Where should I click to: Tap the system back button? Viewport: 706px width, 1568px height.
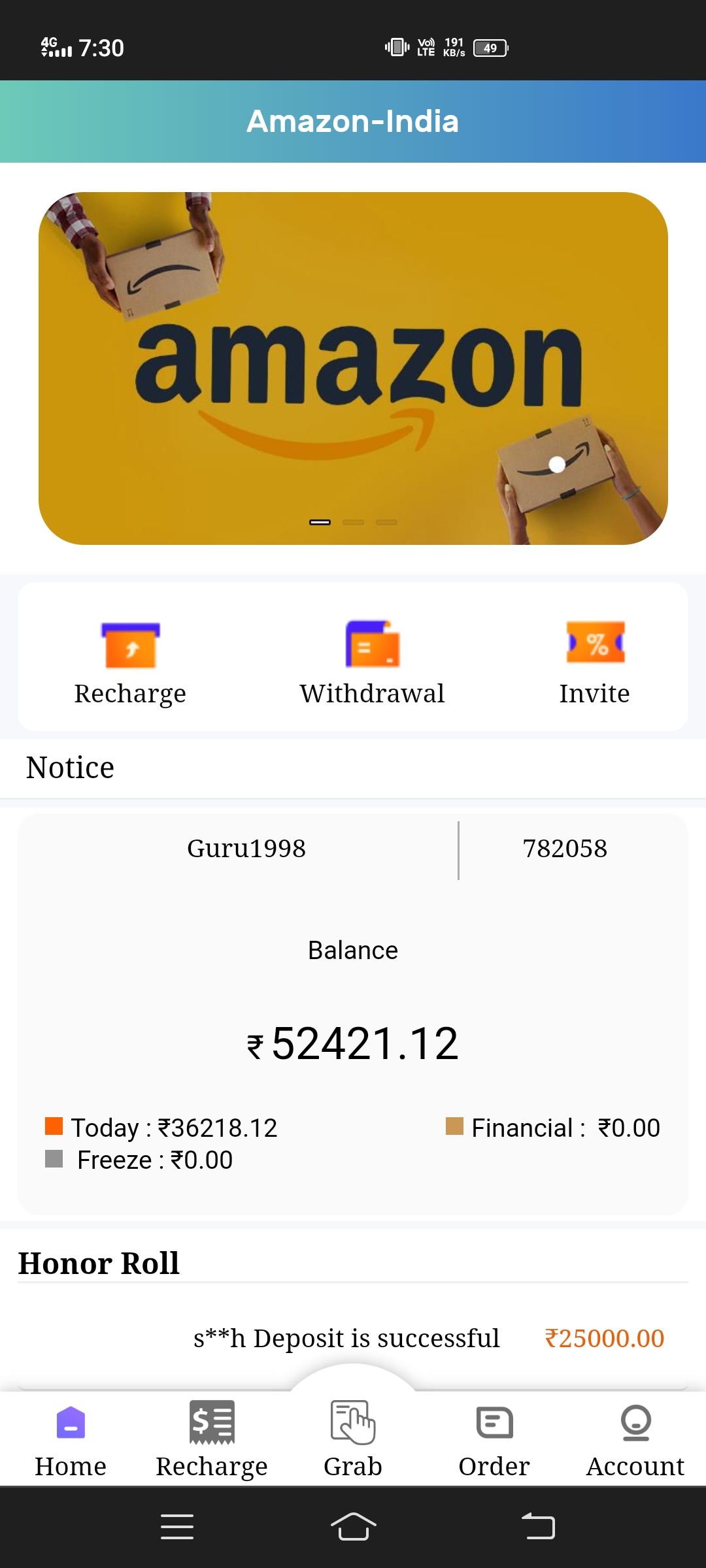(x=538, y=1527)
